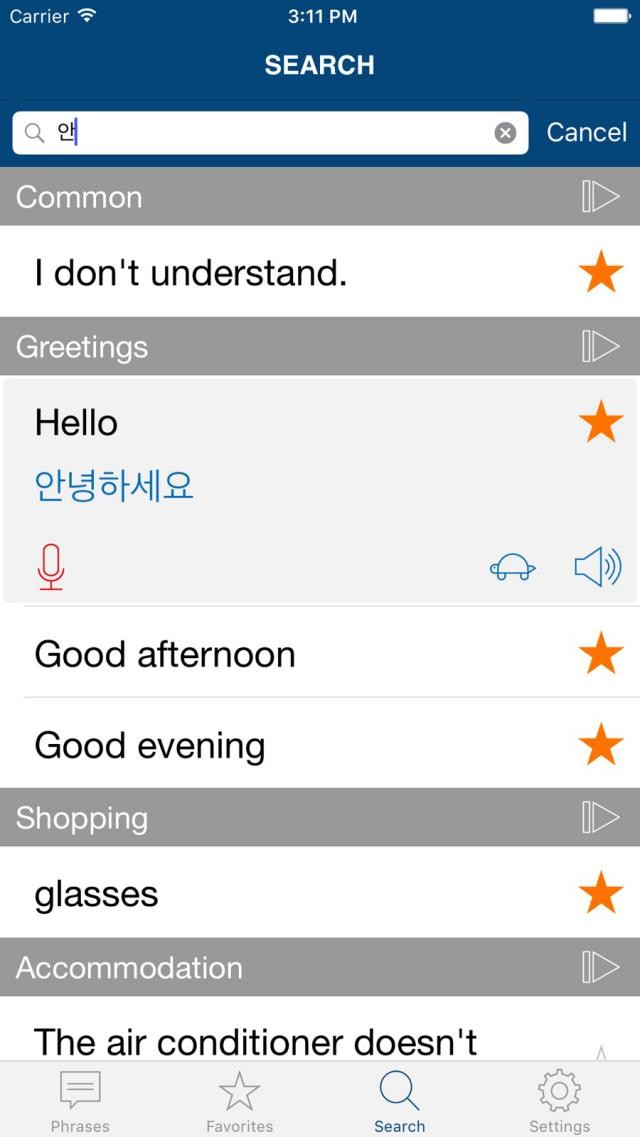Unfavorite the "Good afternoon" star
Image resolution: width=640 pixels, height=1137 pixels.
pos(601,654)
